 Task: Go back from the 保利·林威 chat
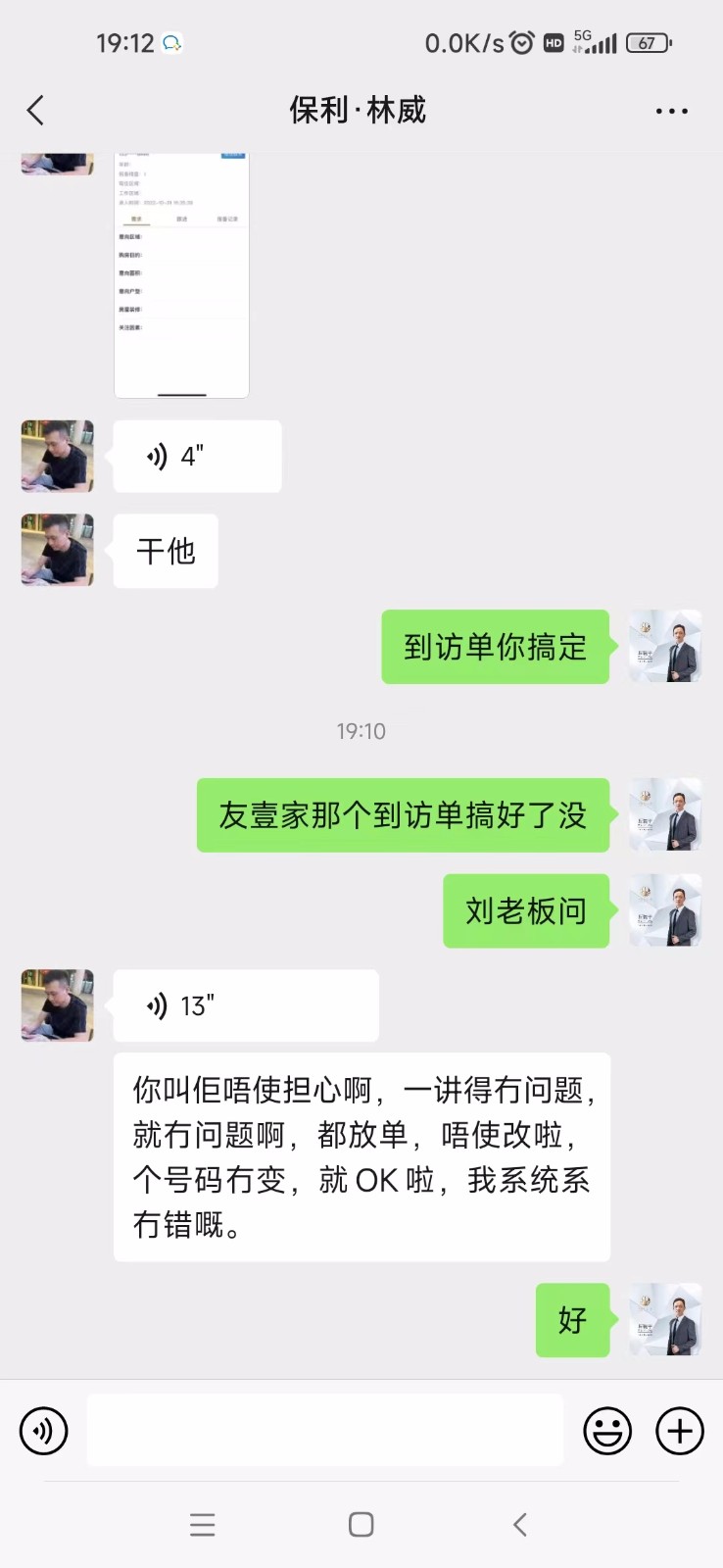[x=36, y=111]
